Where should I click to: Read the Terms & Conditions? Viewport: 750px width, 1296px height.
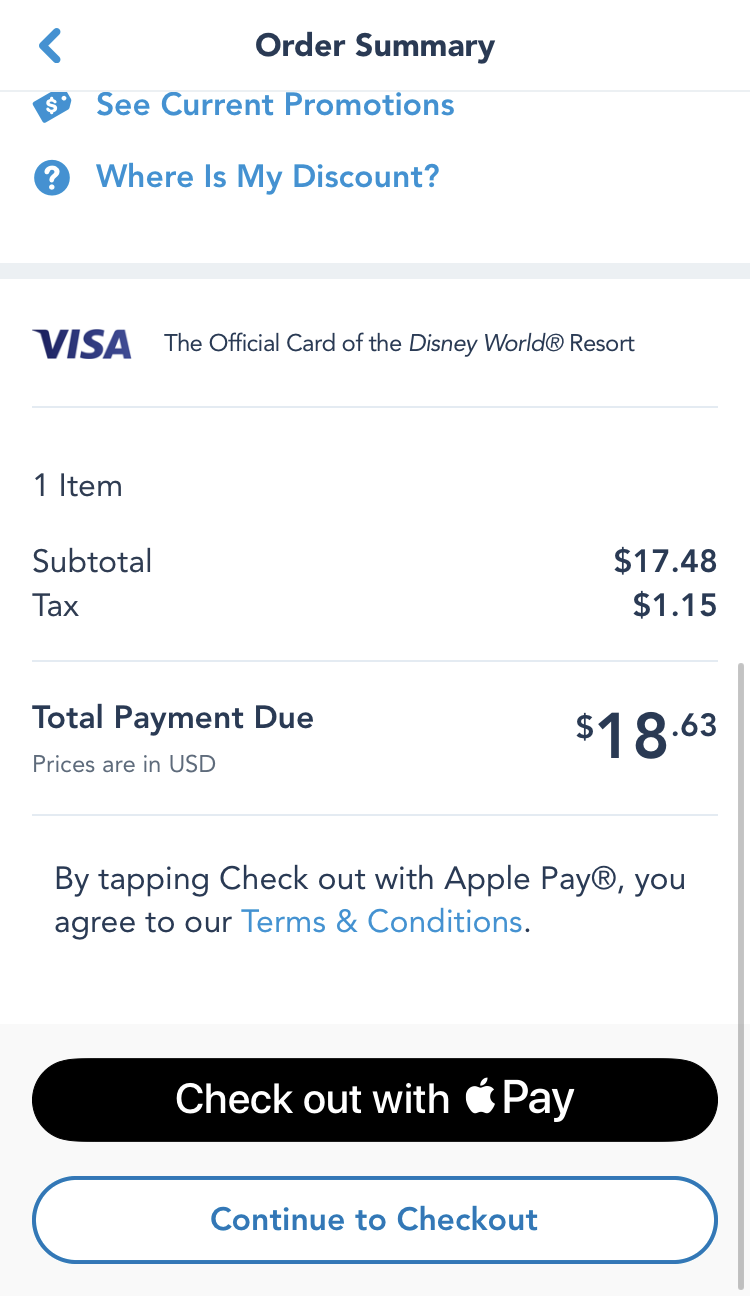tap(382, 921)
